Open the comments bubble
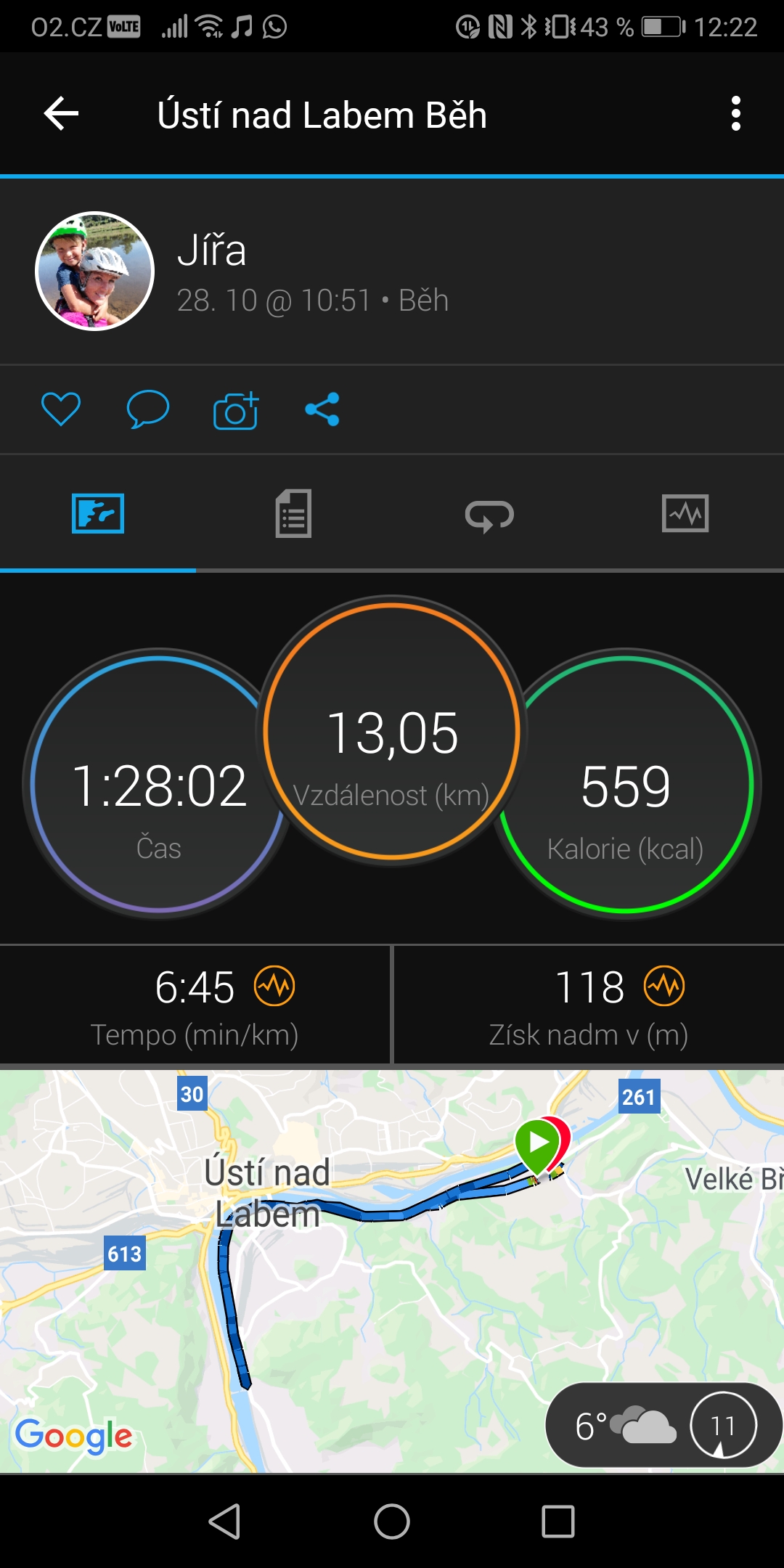Viewport: 784px width, 1568px height. pos(148,409)
